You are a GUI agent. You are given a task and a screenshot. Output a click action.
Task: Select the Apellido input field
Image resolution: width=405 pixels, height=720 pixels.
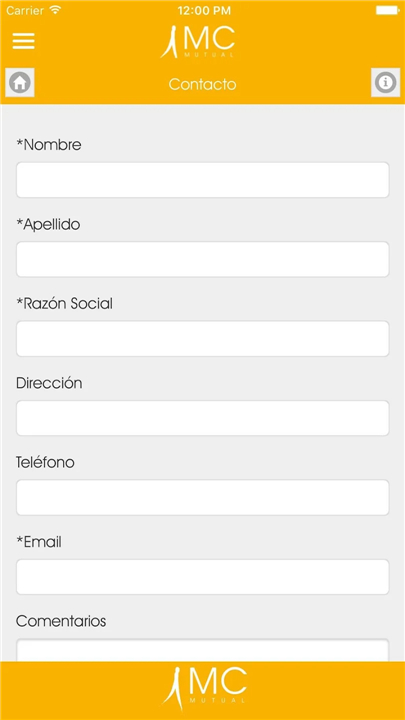[x=202, y=259]
